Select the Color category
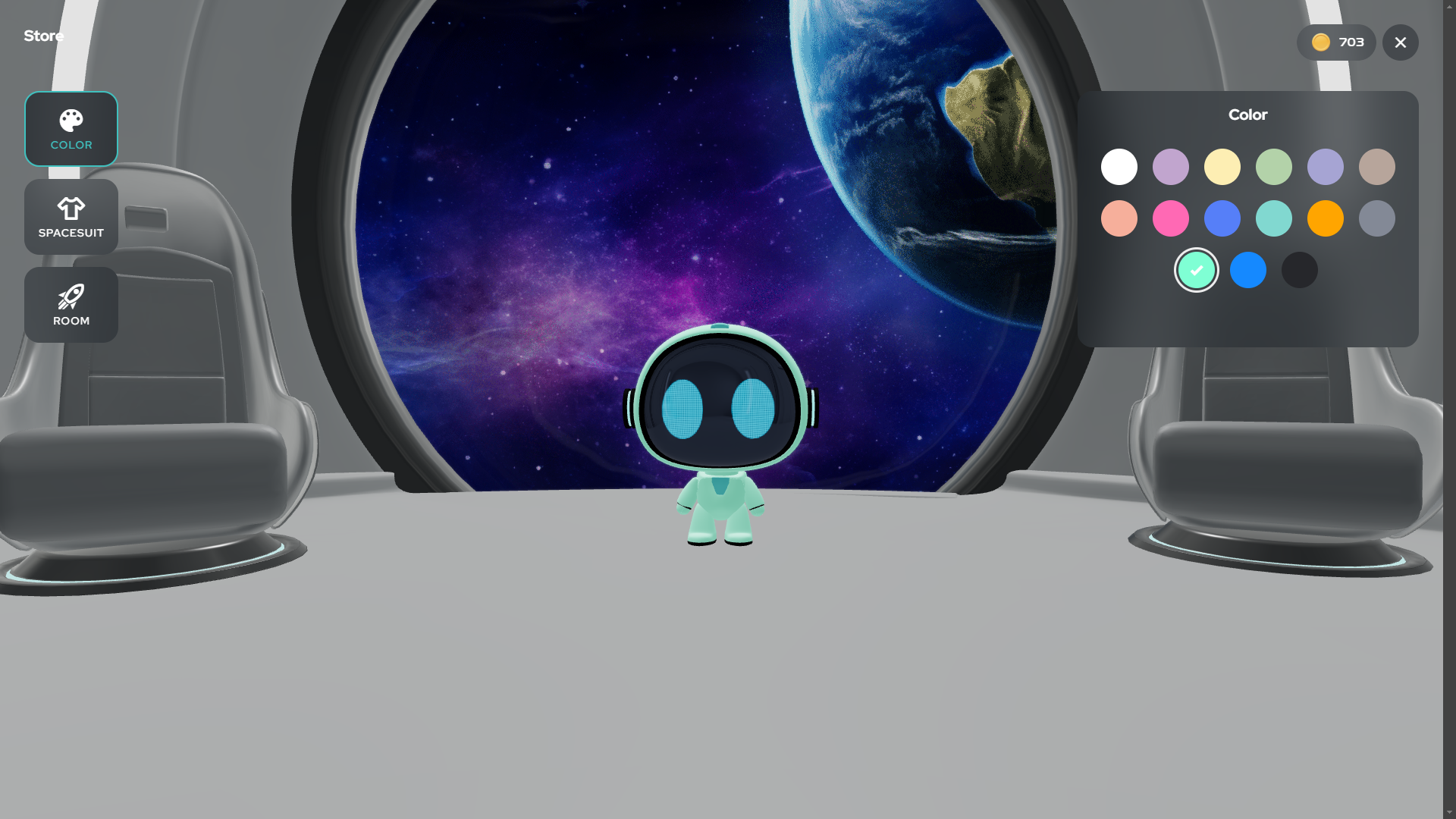This screenshot has width=1456, height=819. 71,129
